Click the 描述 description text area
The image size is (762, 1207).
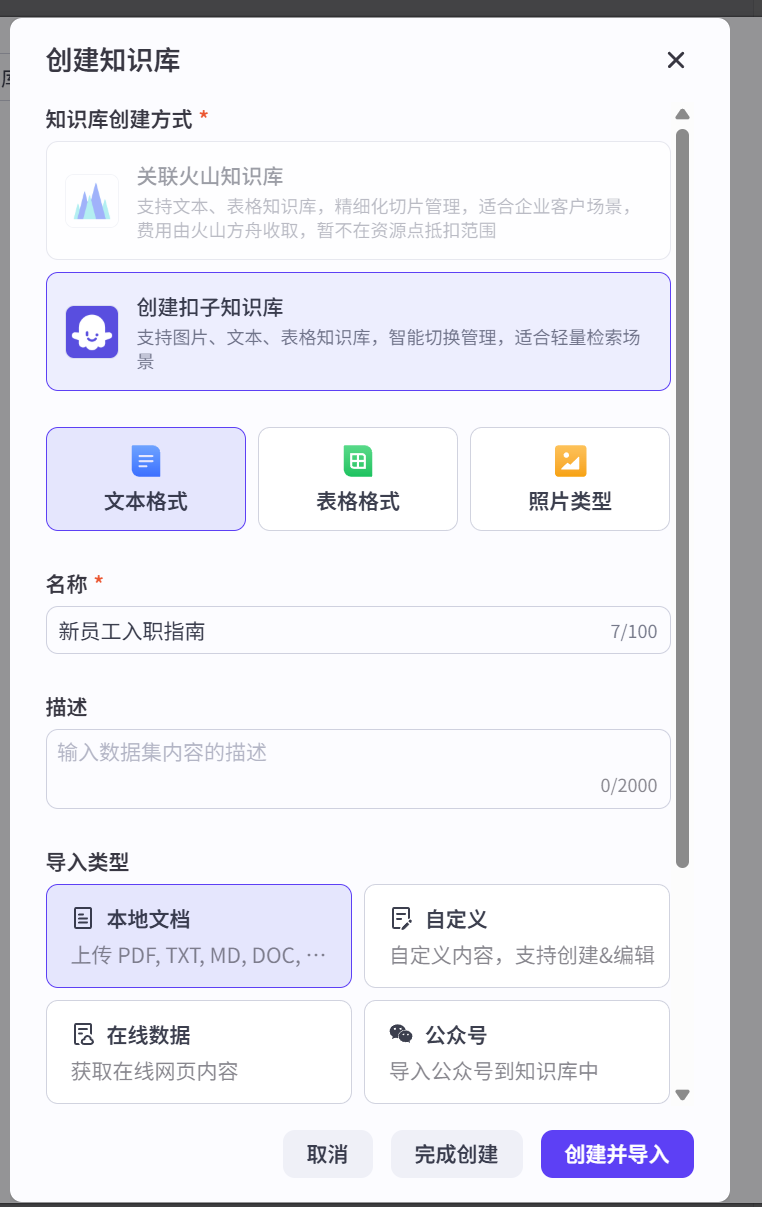click(358, 768)
